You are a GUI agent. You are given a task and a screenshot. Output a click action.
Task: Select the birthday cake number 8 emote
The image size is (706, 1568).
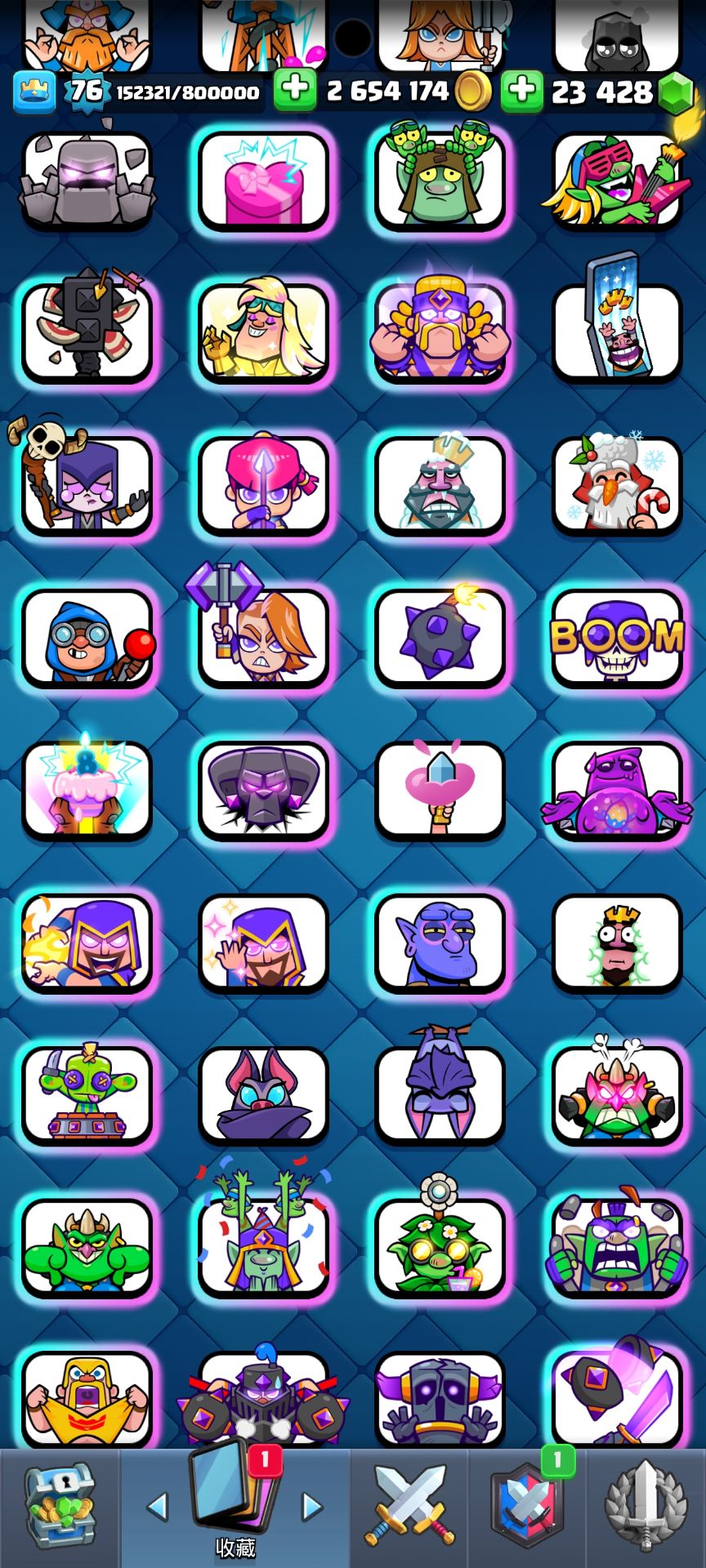point(87,790)
